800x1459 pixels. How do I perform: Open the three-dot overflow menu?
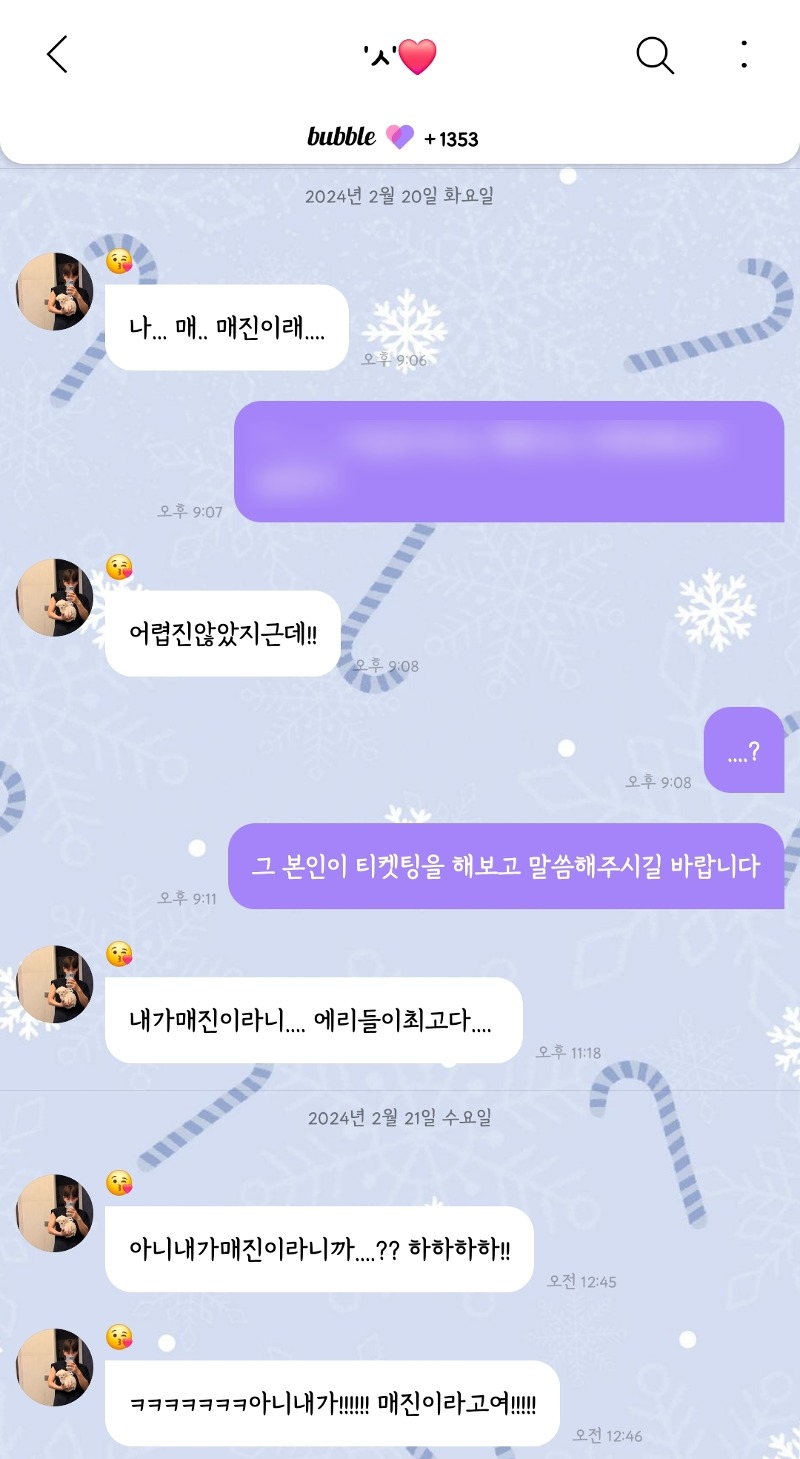[744, 57]
